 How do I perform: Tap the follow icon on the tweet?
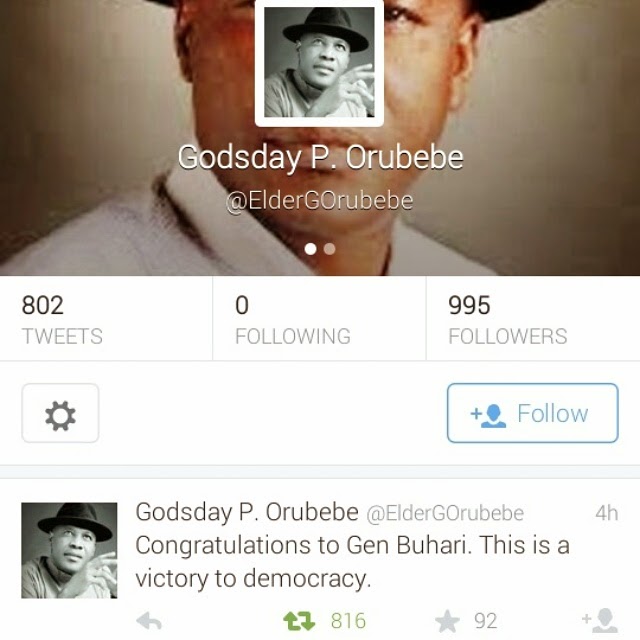pyautogui.click(x=603, y=622)
